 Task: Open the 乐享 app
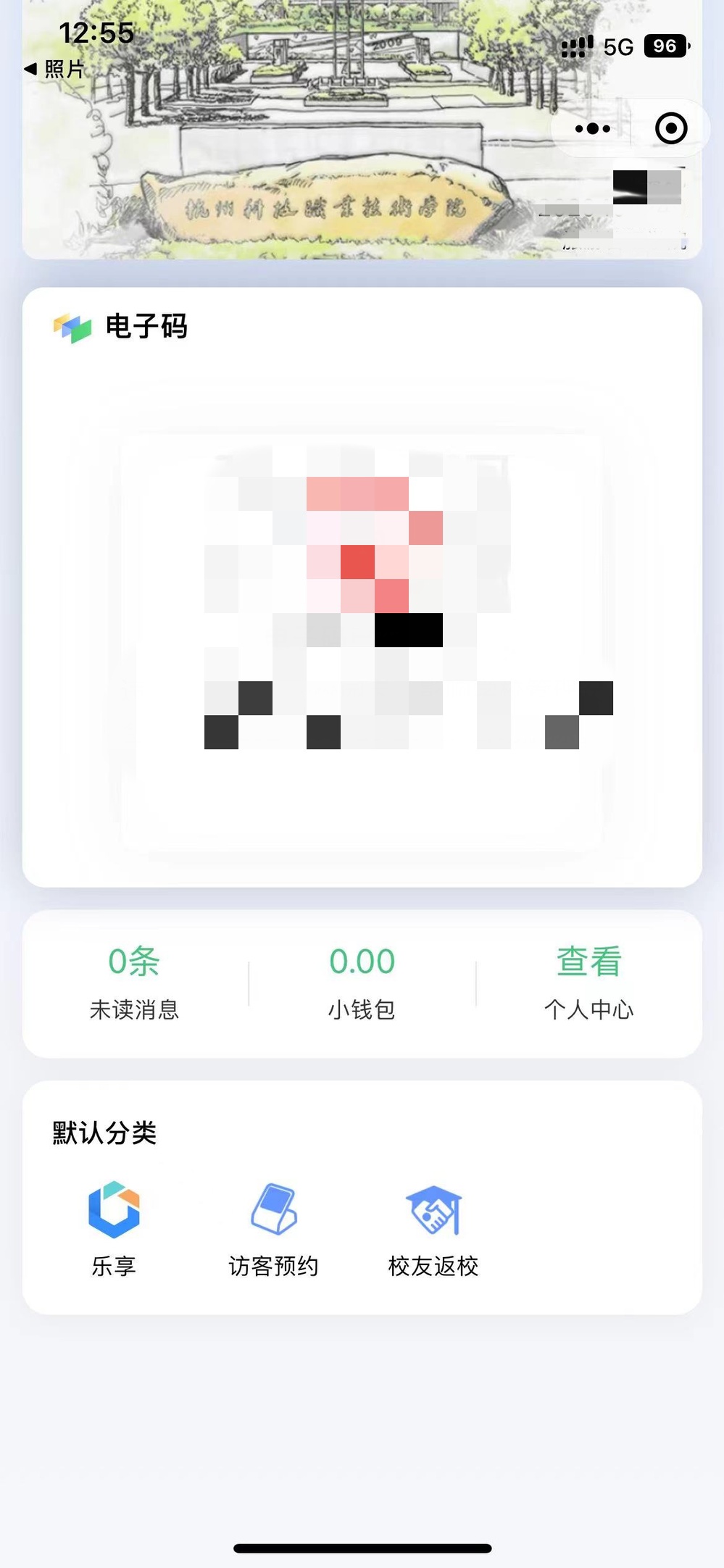tap(114, 1227)
